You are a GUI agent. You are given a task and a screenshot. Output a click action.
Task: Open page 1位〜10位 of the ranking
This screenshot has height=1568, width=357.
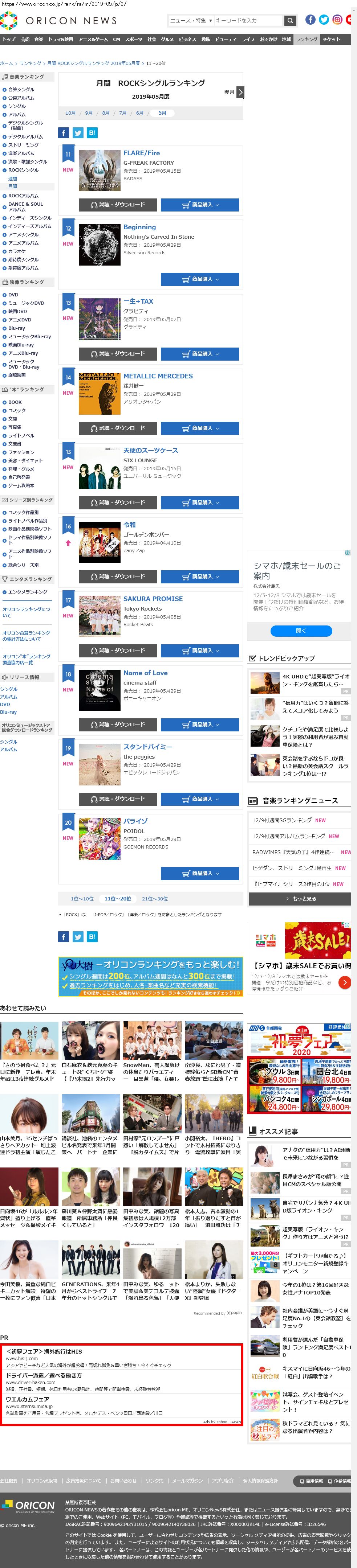coord(82,898)
